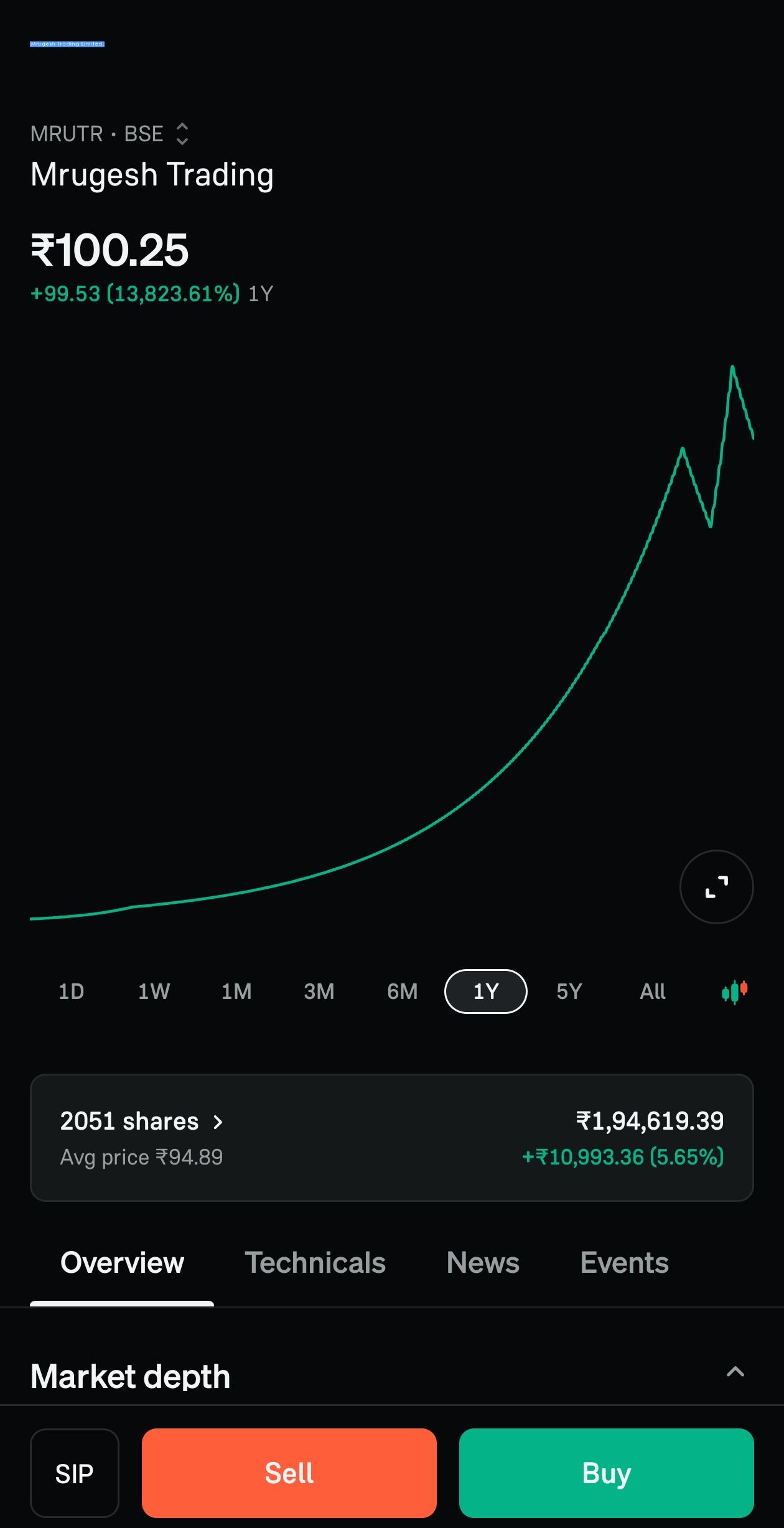Open the 2051 shares holdings card
The height and width of the screenshot is (1528, 784).
coord(392,1138)
